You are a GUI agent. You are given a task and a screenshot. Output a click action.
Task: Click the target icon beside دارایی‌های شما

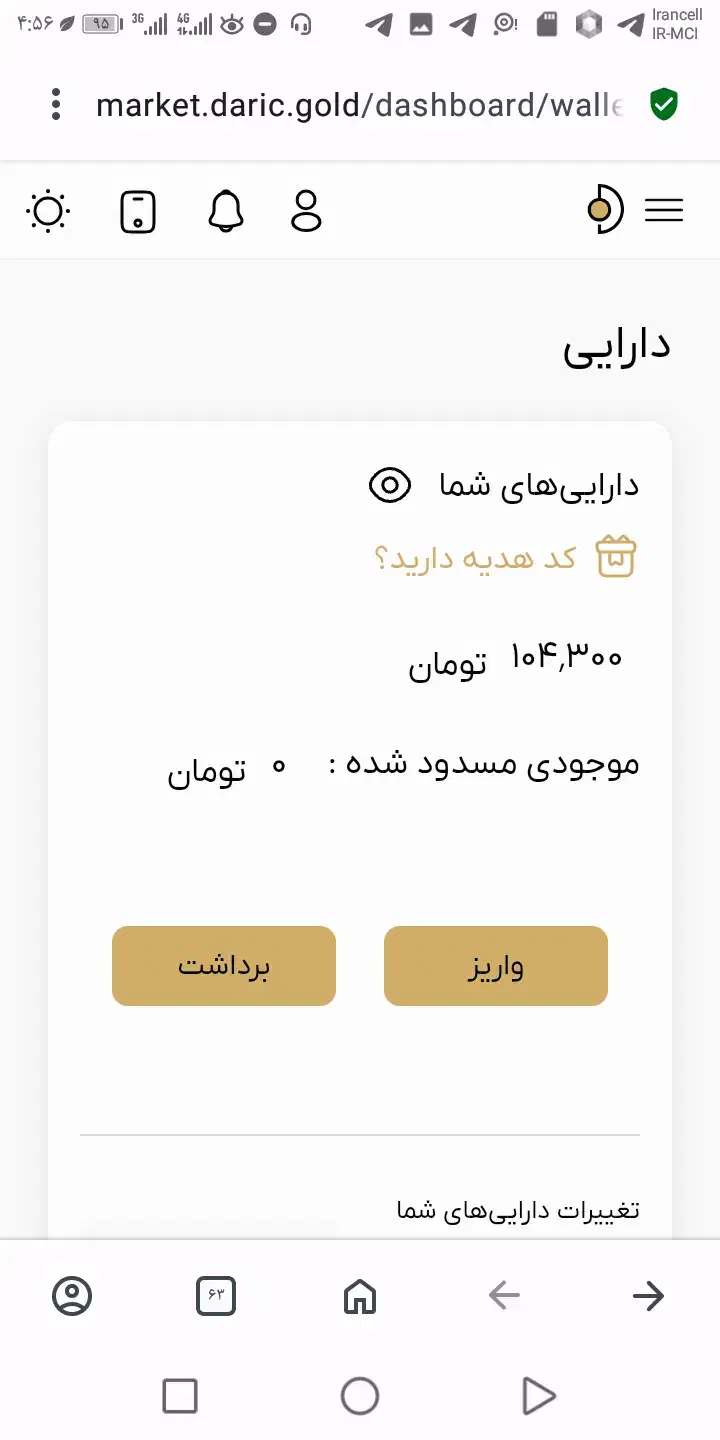pyautogui.click(x=390, y=485)
